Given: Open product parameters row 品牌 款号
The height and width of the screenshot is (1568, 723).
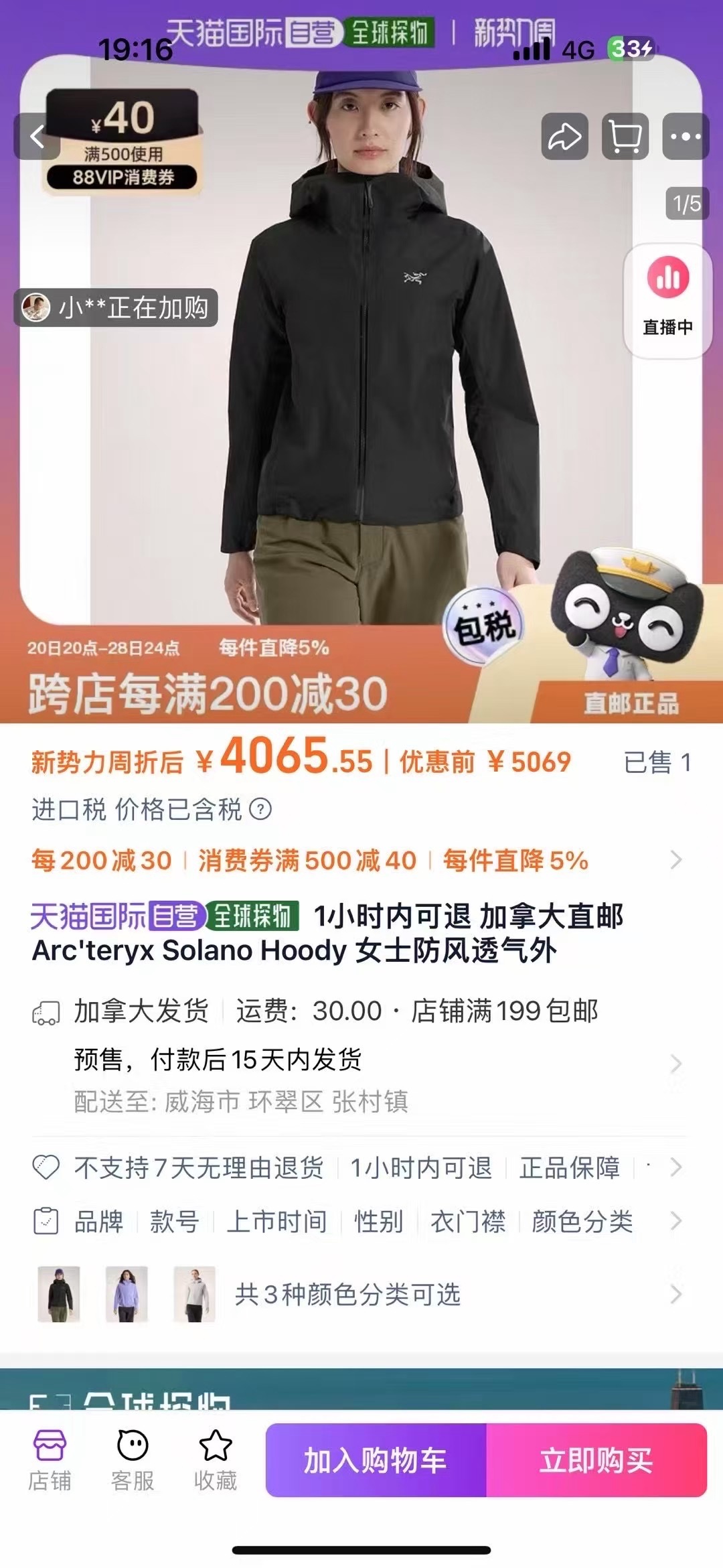Looking at the screenshot, I should coord(361,1221).
